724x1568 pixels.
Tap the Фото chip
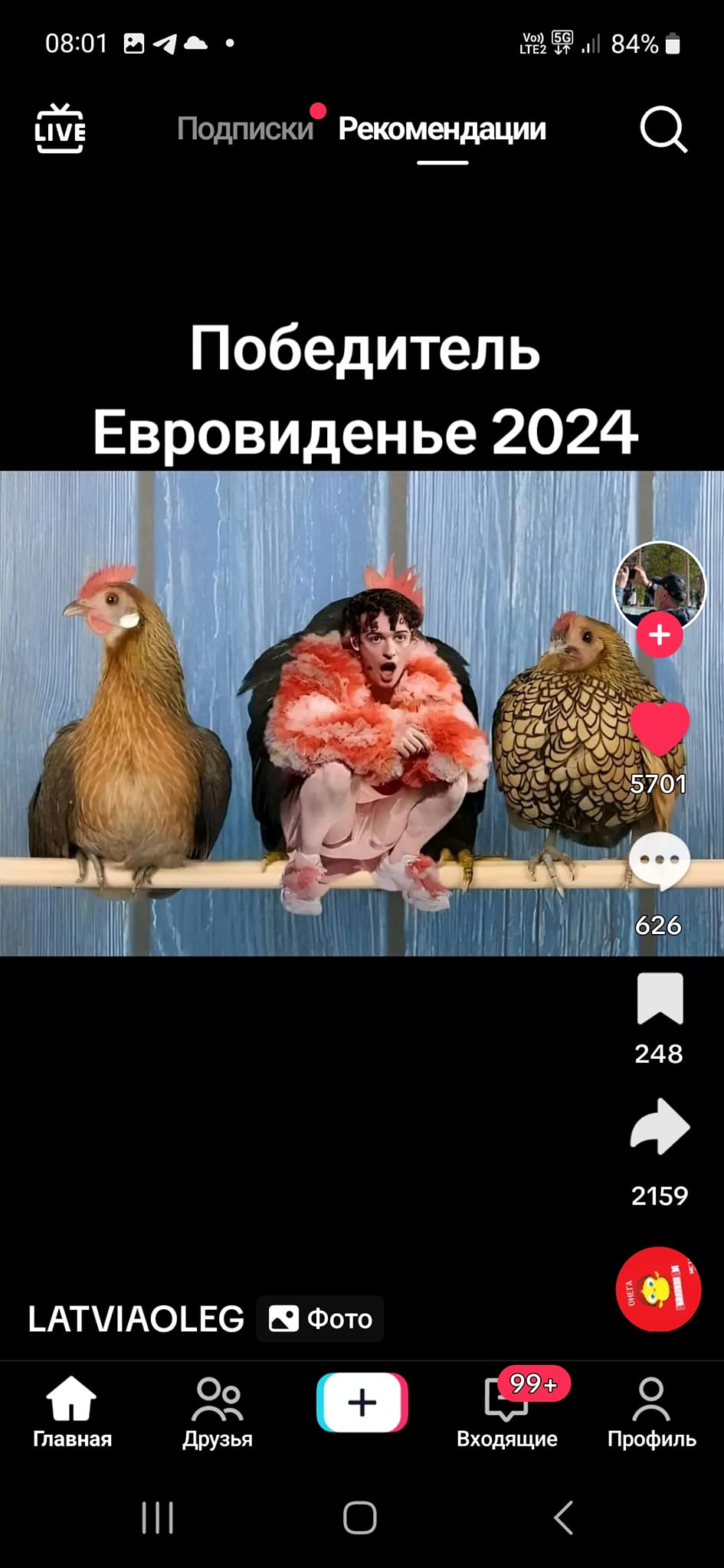click(x=320, y=1318)
